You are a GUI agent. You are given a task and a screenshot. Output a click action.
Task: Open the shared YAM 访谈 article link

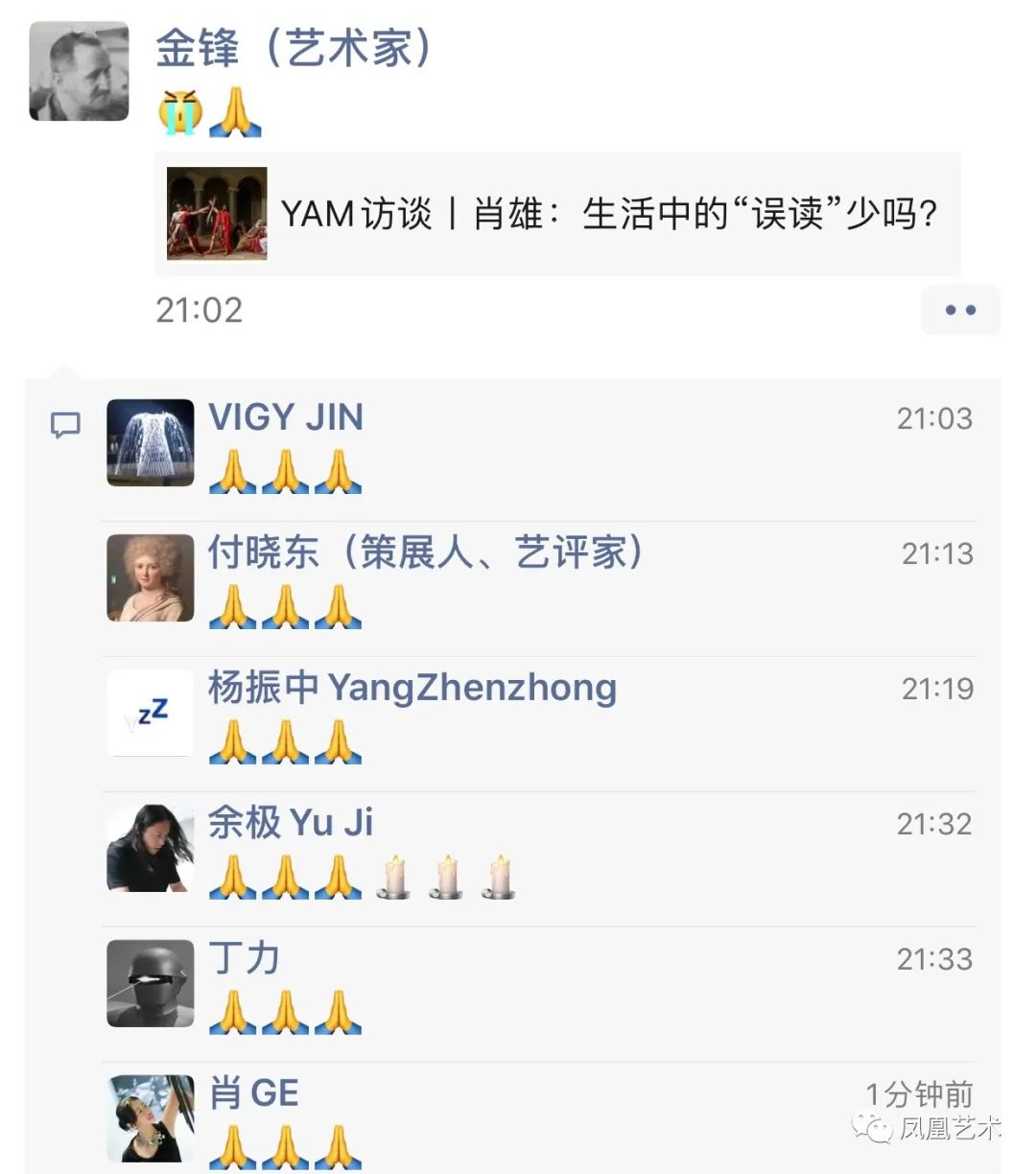point(610,216)
